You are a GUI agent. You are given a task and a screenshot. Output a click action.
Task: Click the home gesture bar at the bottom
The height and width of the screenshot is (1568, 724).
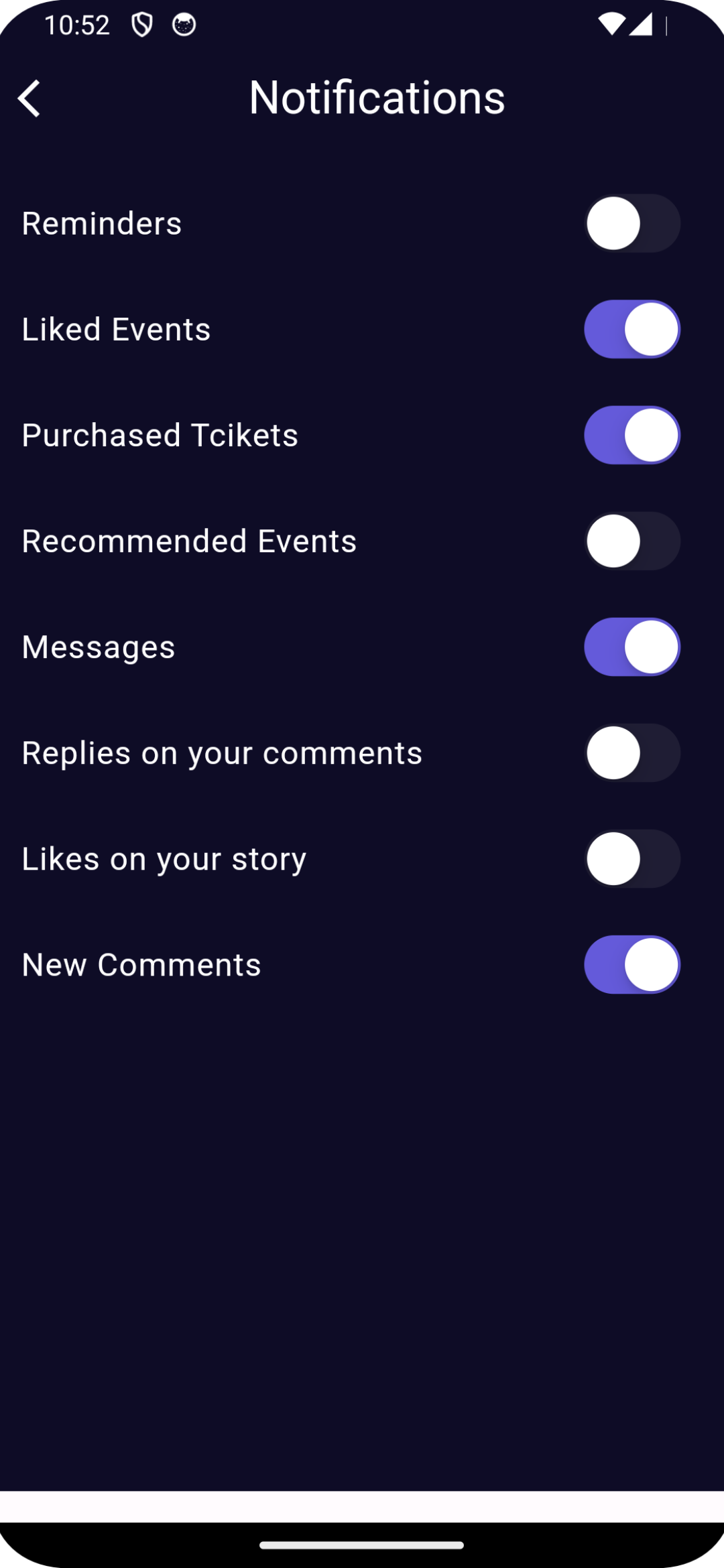[x=362, y=1544]
